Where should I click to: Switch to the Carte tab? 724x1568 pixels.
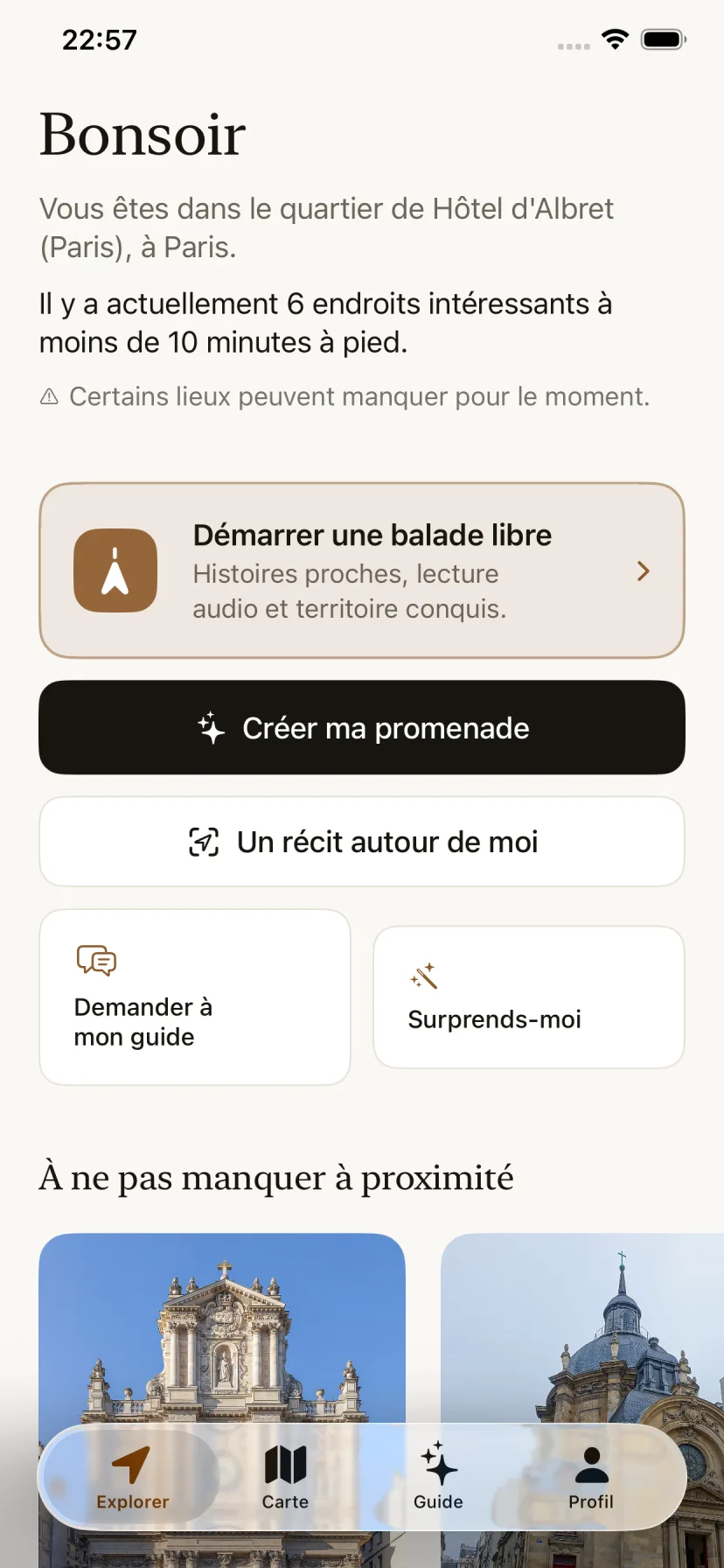coord(285,1477)
